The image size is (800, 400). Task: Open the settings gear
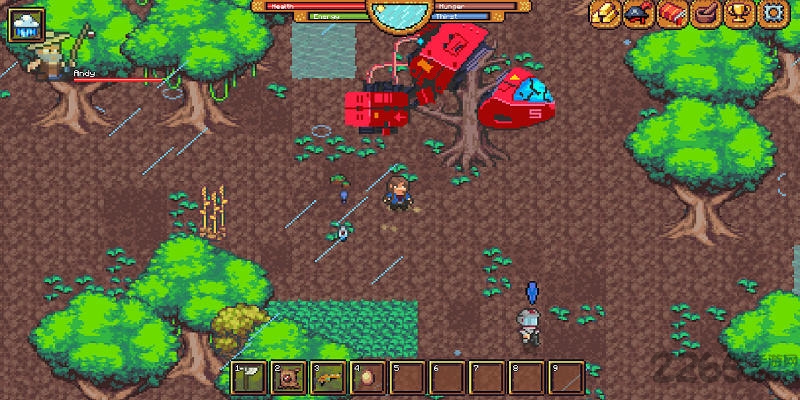772,14
